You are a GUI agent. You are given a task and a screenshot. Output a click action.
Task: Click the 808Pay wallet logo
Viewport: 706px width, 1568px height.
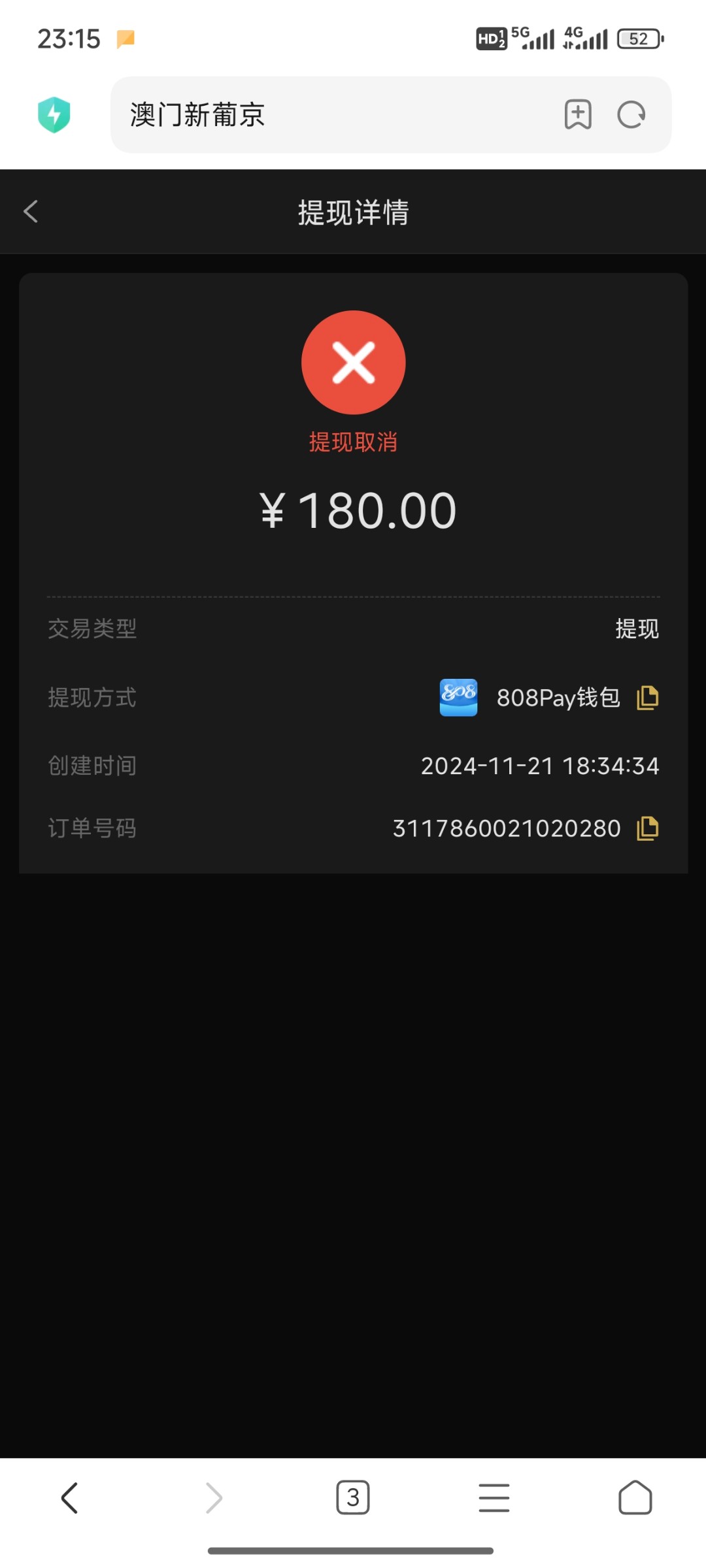coord(458,697)
